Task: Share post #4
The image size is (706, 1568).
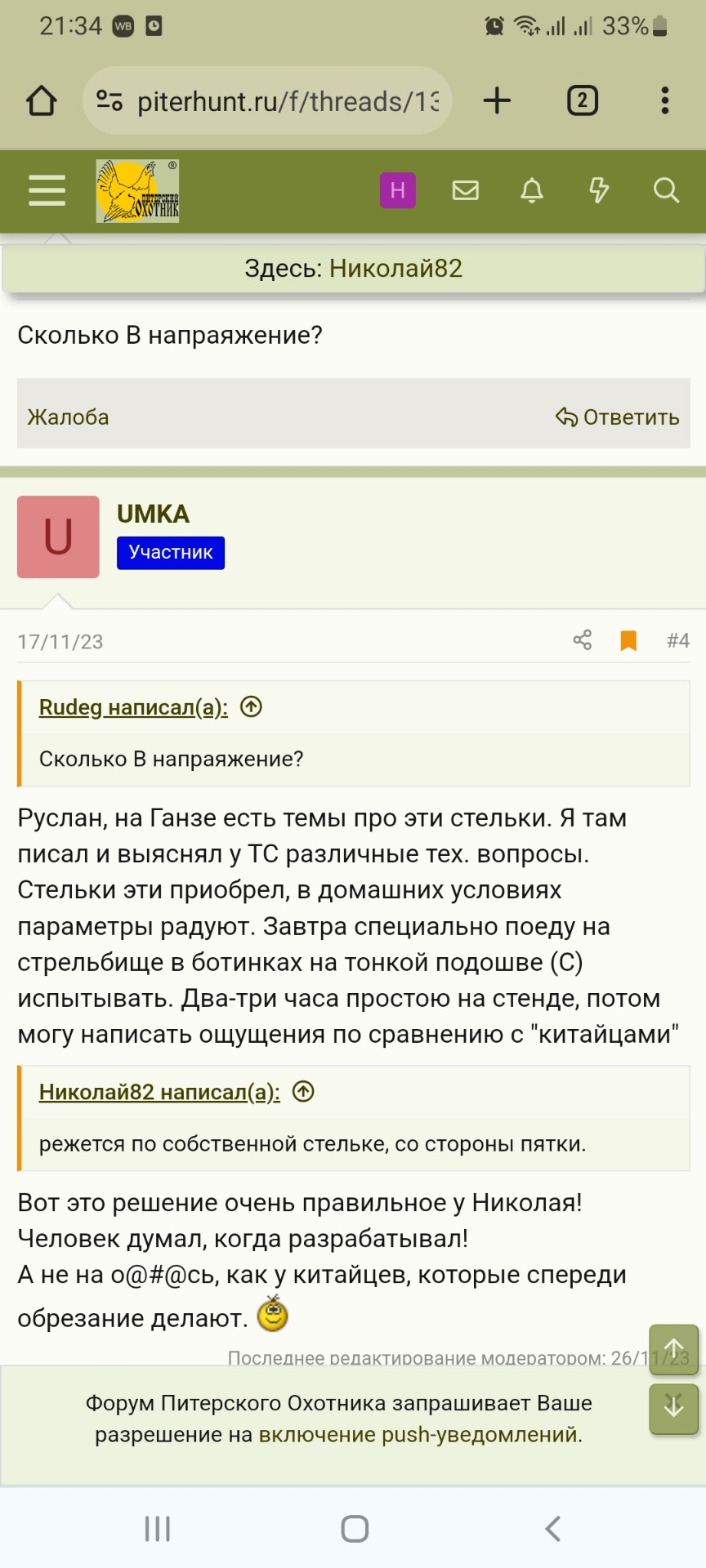Action: (582, 640)
